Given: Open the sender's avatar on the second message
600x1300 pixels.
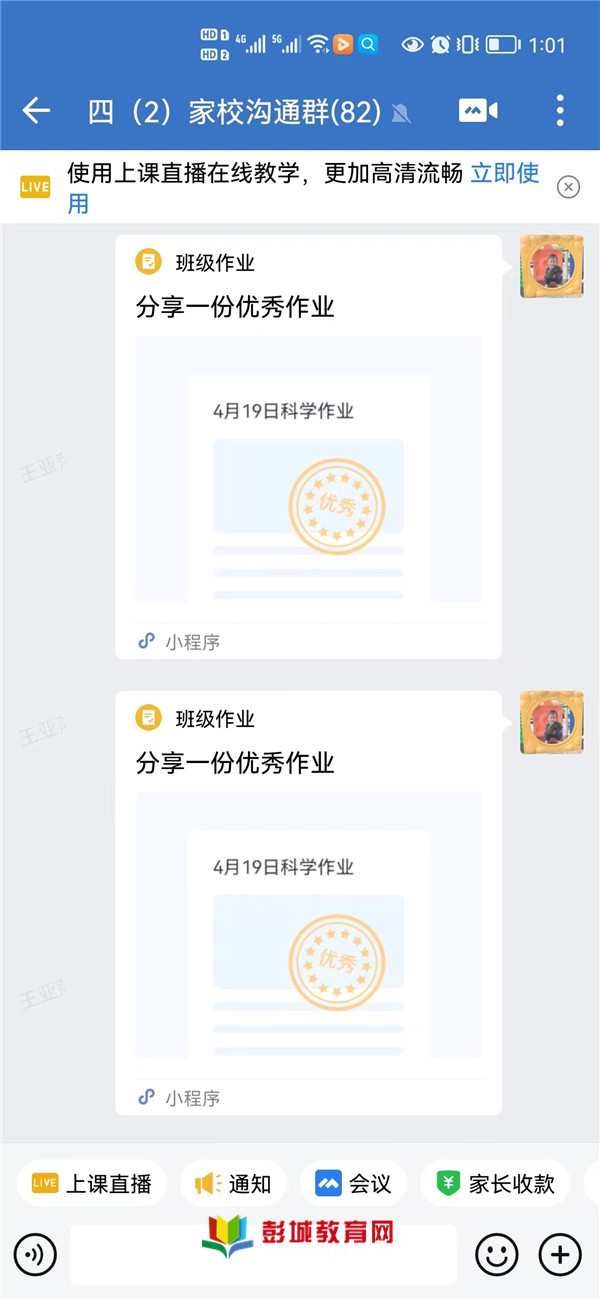Looking at the screenshot, I should click(551, 723).
